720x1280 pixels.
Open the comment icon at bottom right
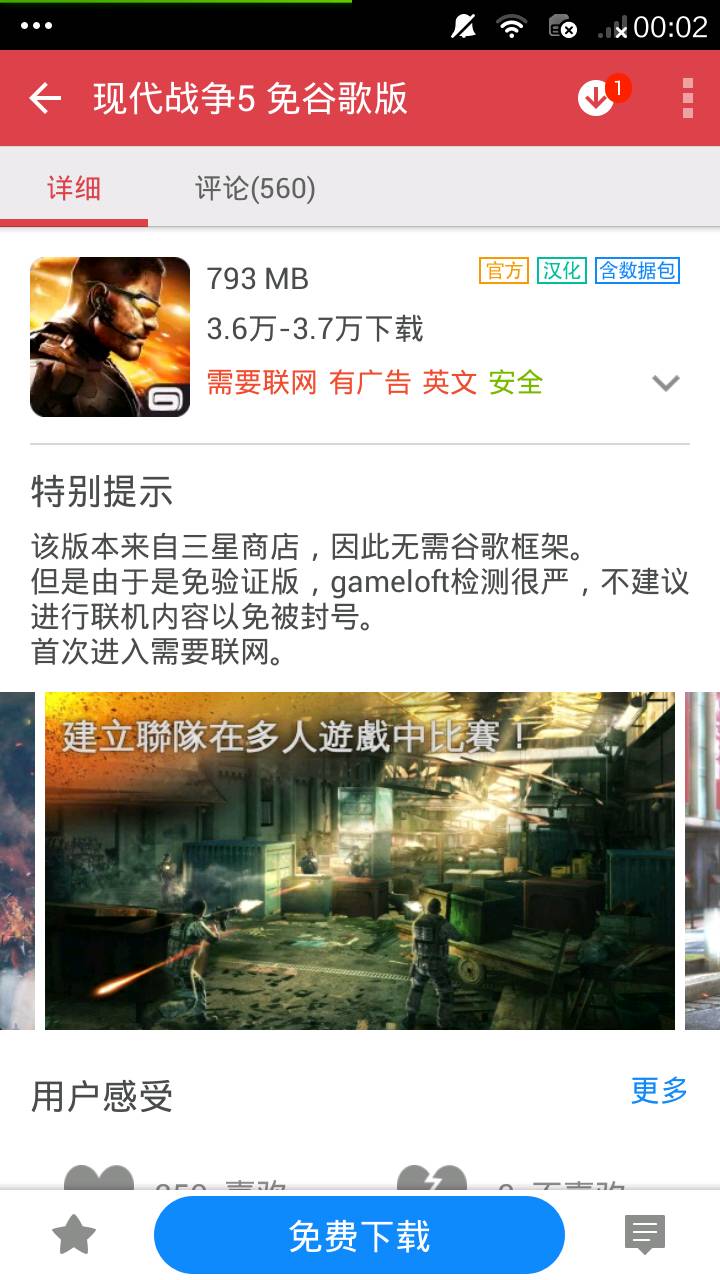[644, 1235]
